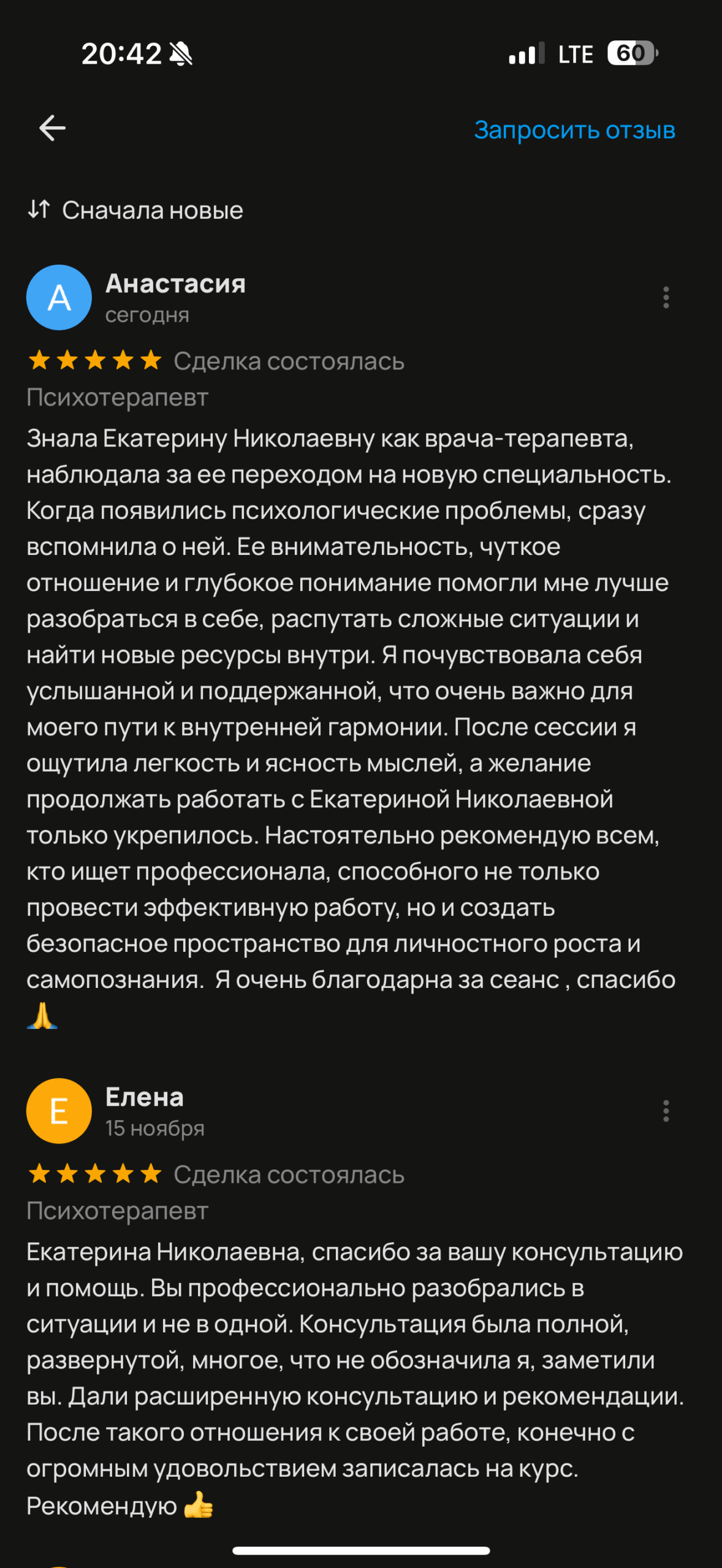
Task: Open the options menu for Елена's review
Action: (x=666, y=1111)
